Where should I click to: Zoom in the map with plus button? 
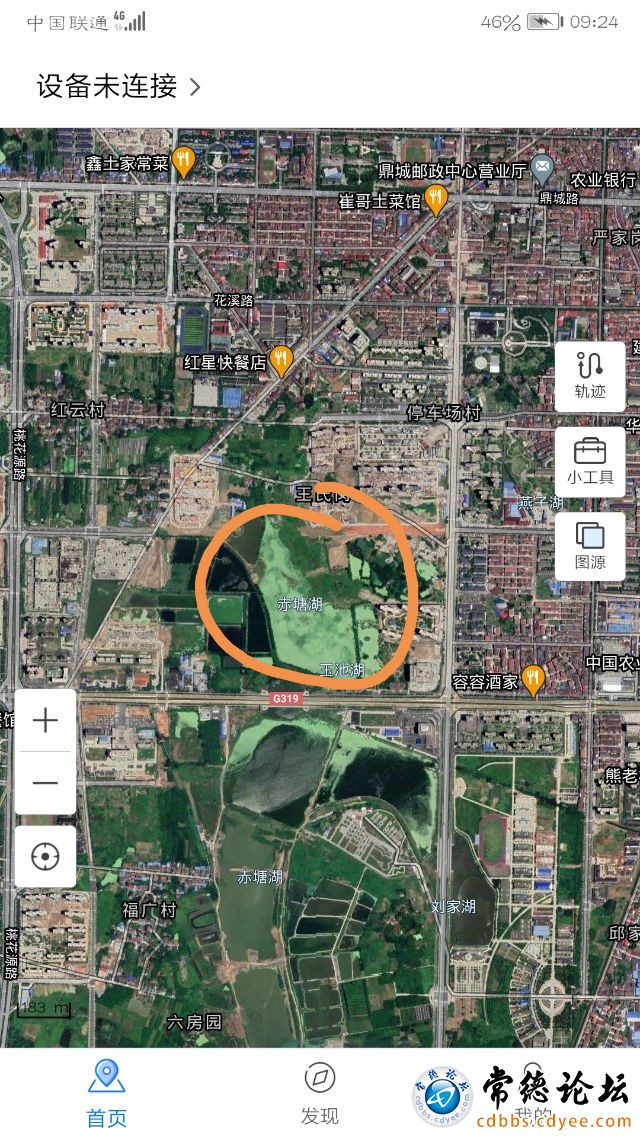(45, 720)
